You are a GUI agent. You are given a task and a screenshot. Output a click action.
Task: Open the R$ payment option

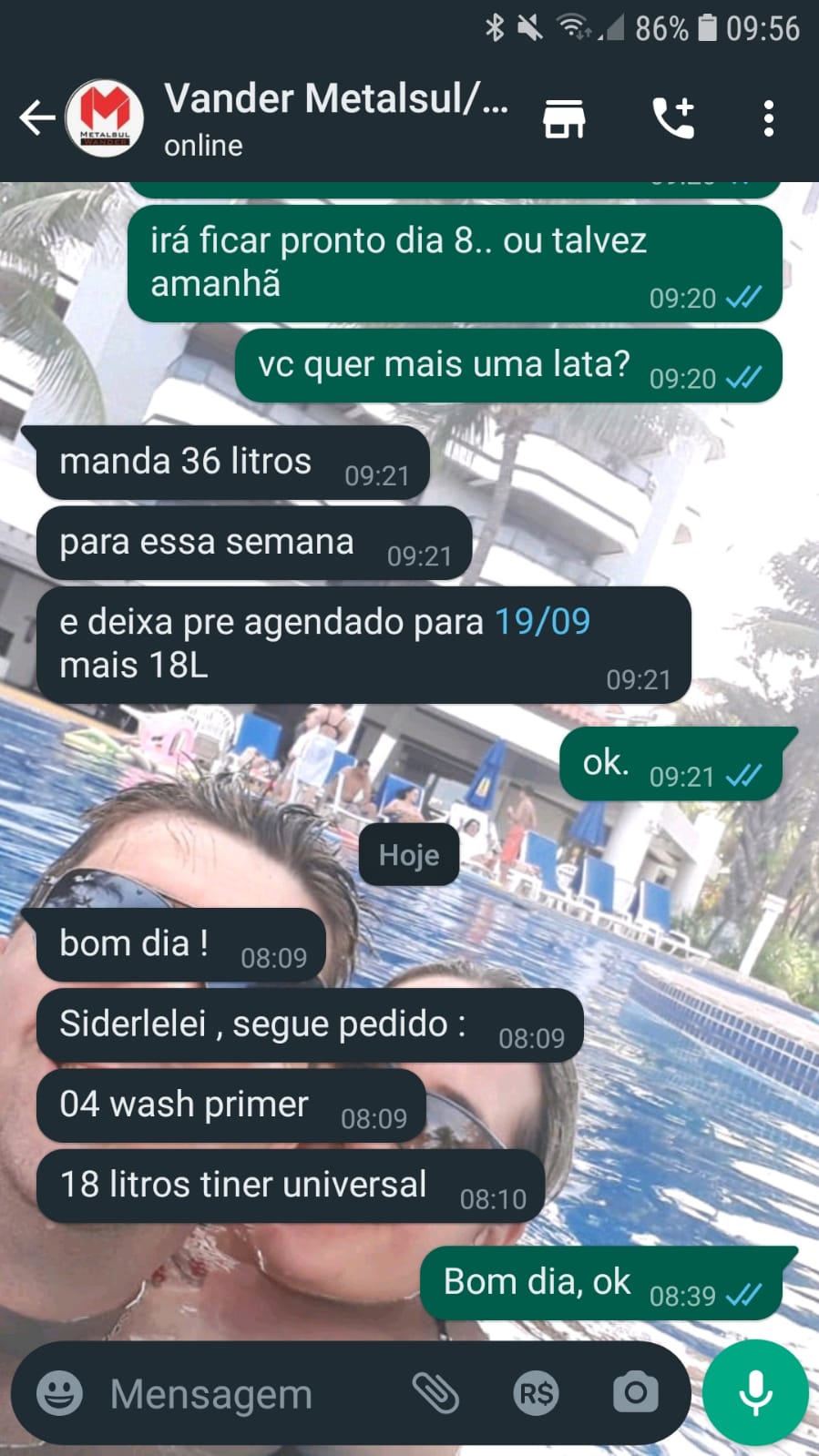[536, 1393]
